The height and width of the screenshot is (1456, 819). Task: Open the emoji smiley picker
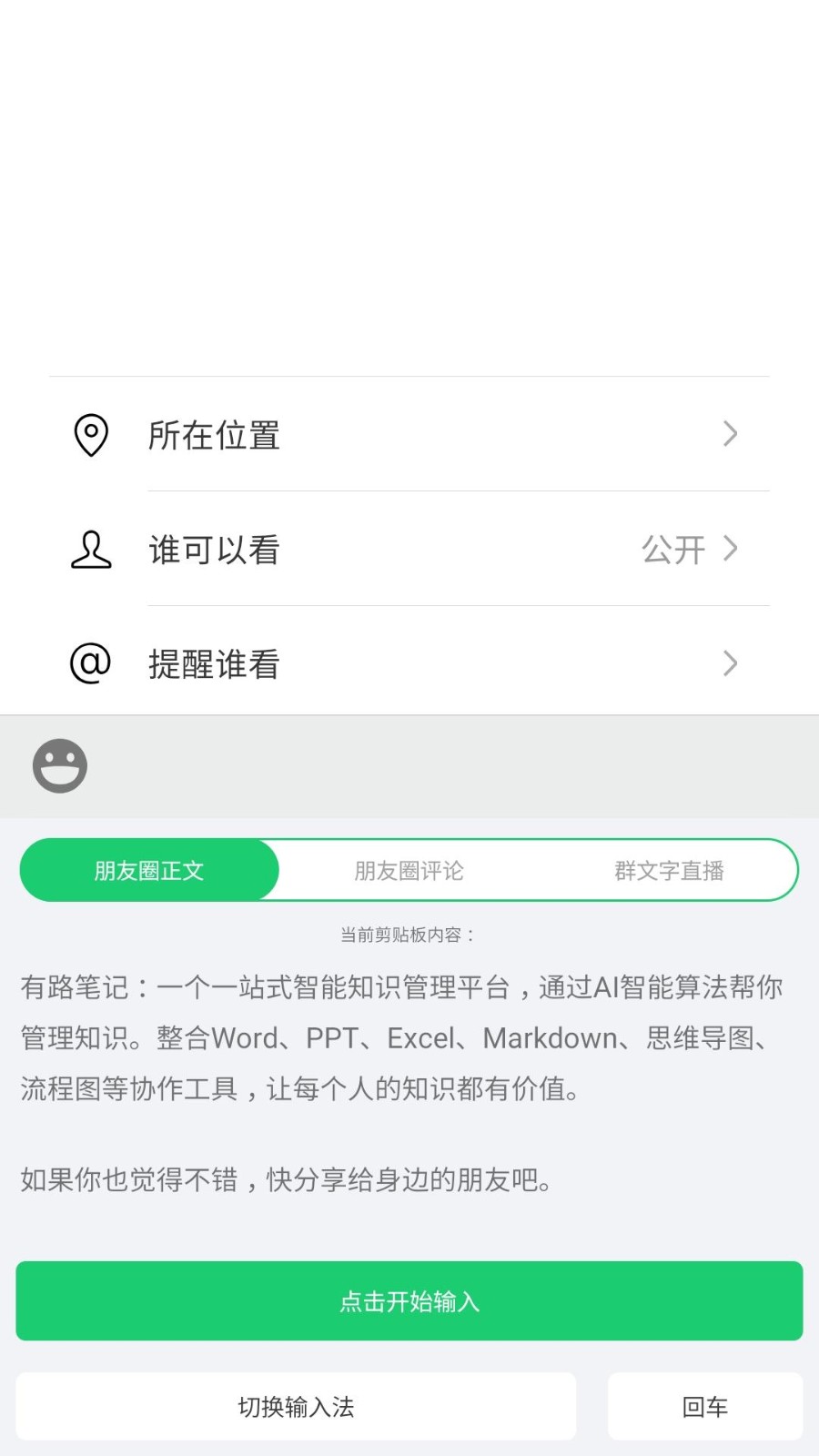pos(60,766)
